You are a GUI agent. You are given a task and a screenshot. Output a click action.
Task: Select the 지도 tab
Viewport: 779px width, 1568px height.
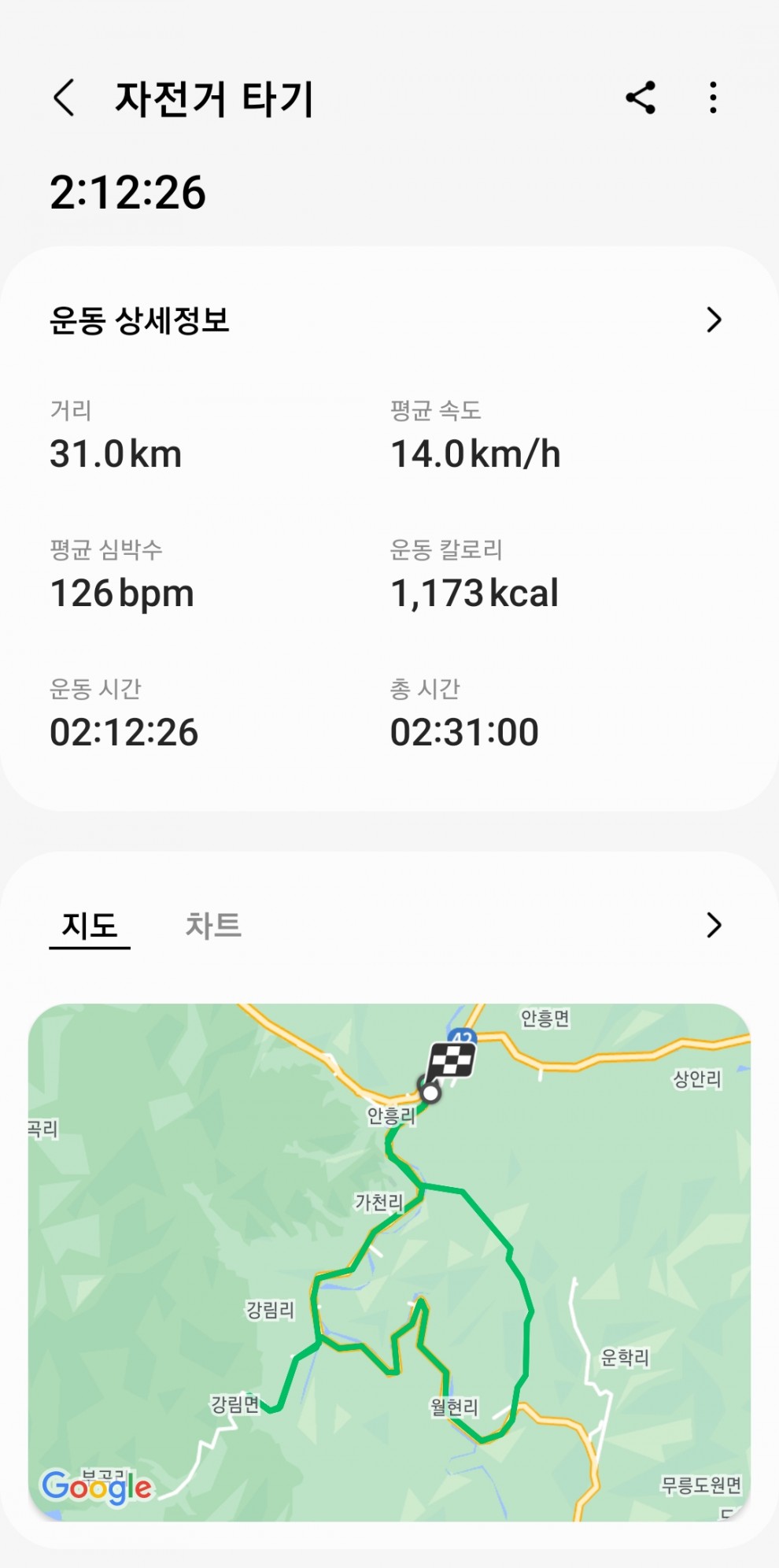[x=90, y=926]
